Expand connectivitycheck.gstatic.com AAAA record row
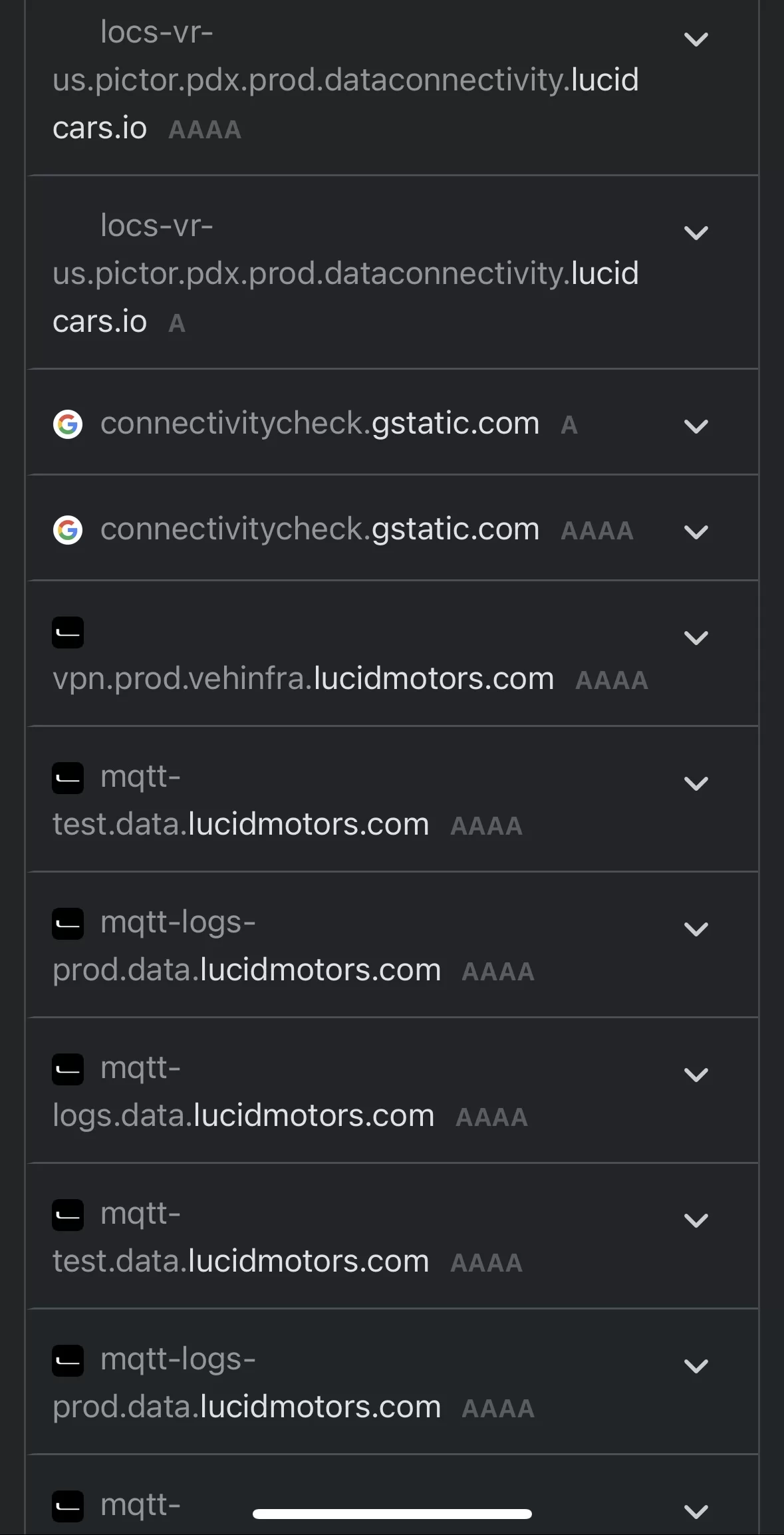This screenshot has width=784, height=1535. pos(696,532)
